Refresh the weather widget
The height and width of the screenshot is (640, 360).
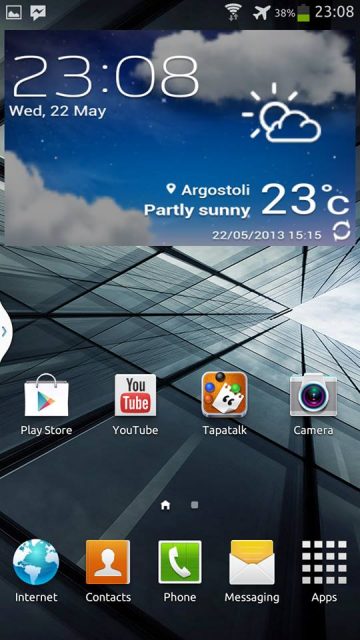coord(342,232)
